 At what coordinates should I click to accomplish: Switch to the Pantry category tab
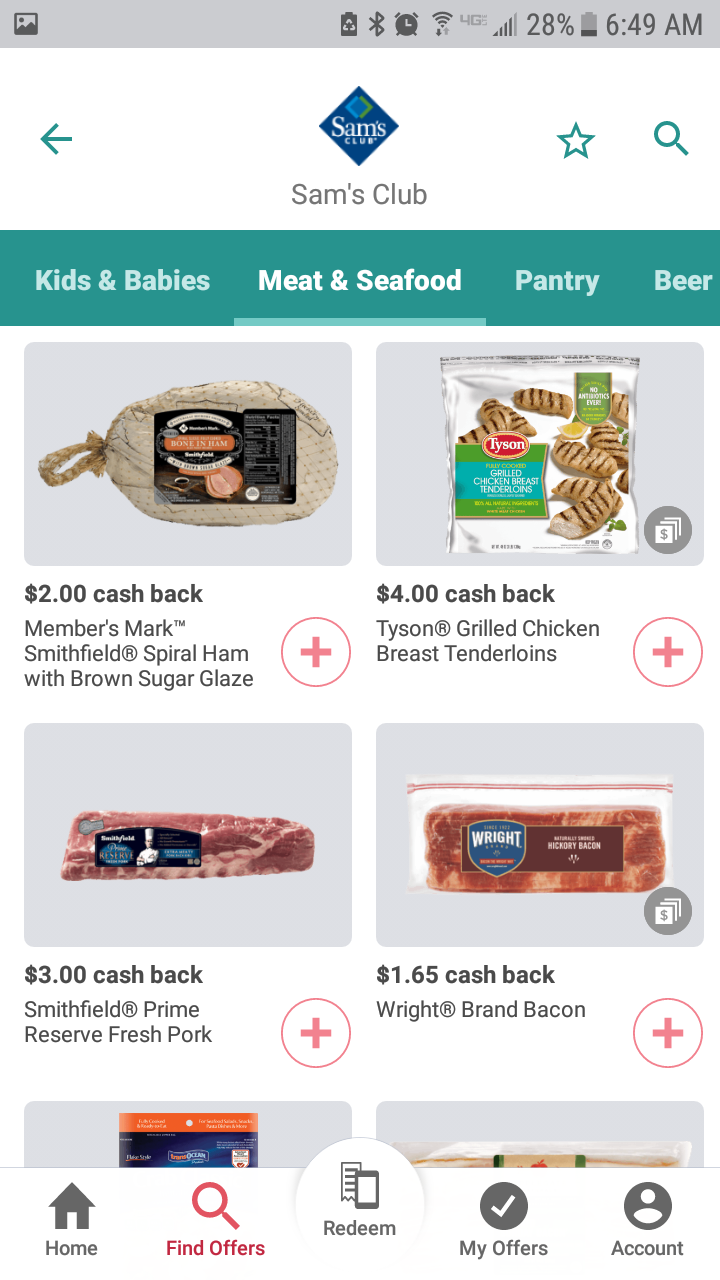(x=557, y=280)
